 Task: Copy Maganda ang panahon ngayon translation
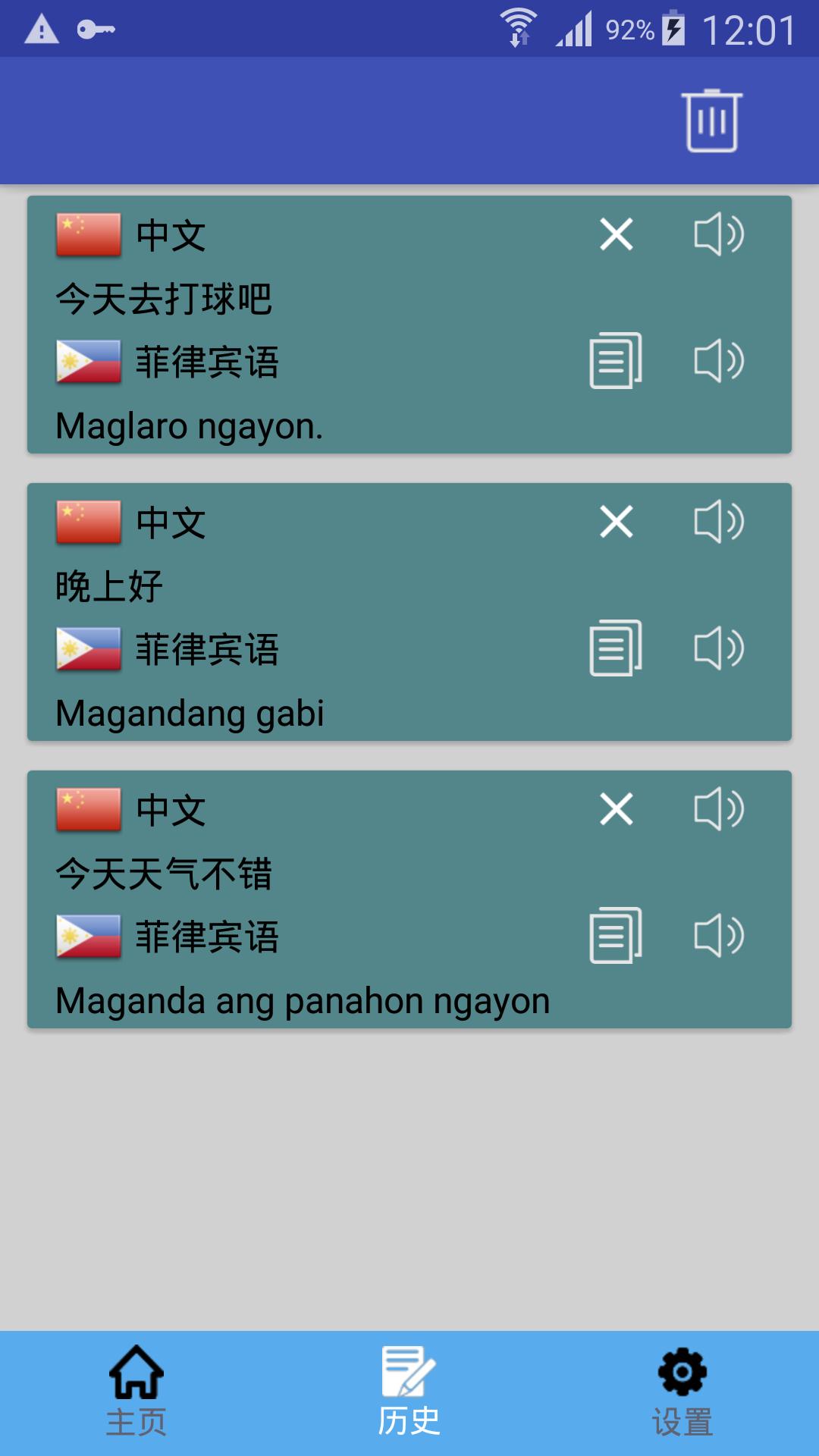pyautogui.click(x=616, y=936)
